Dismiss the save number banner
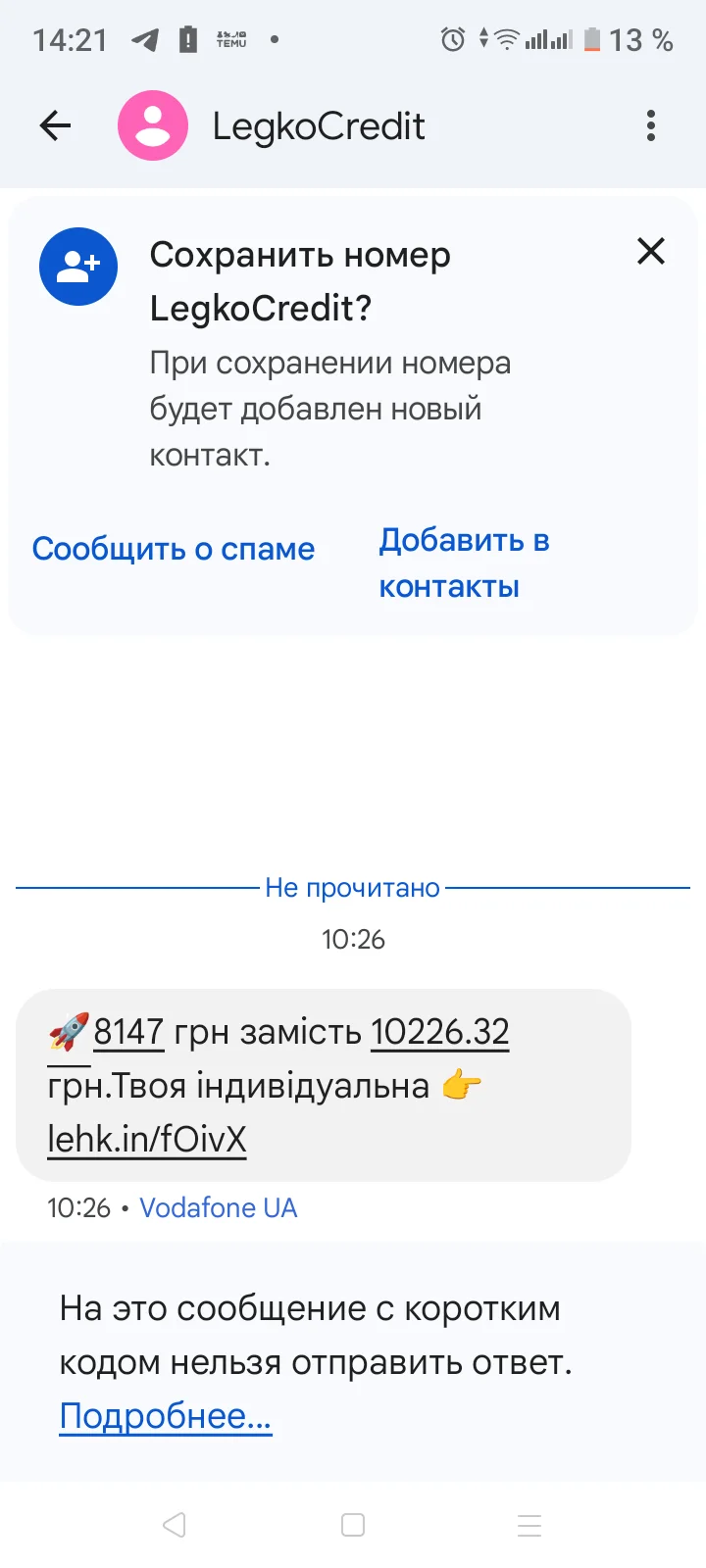This screenshot has height=1568, width=706. 651,252
